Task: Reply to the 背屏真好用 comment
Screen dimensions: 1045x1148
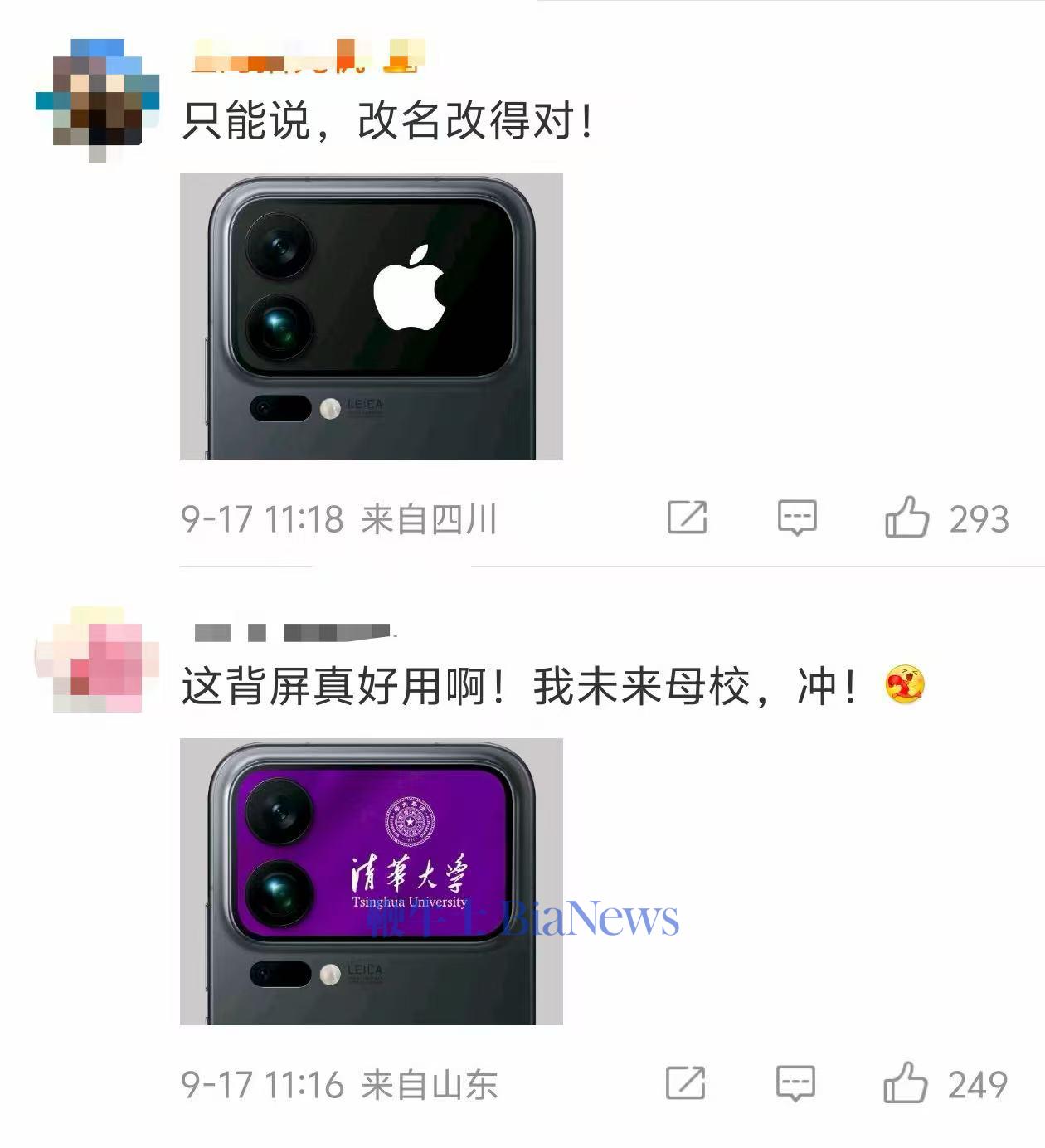Action: (x=795, y=1083)
